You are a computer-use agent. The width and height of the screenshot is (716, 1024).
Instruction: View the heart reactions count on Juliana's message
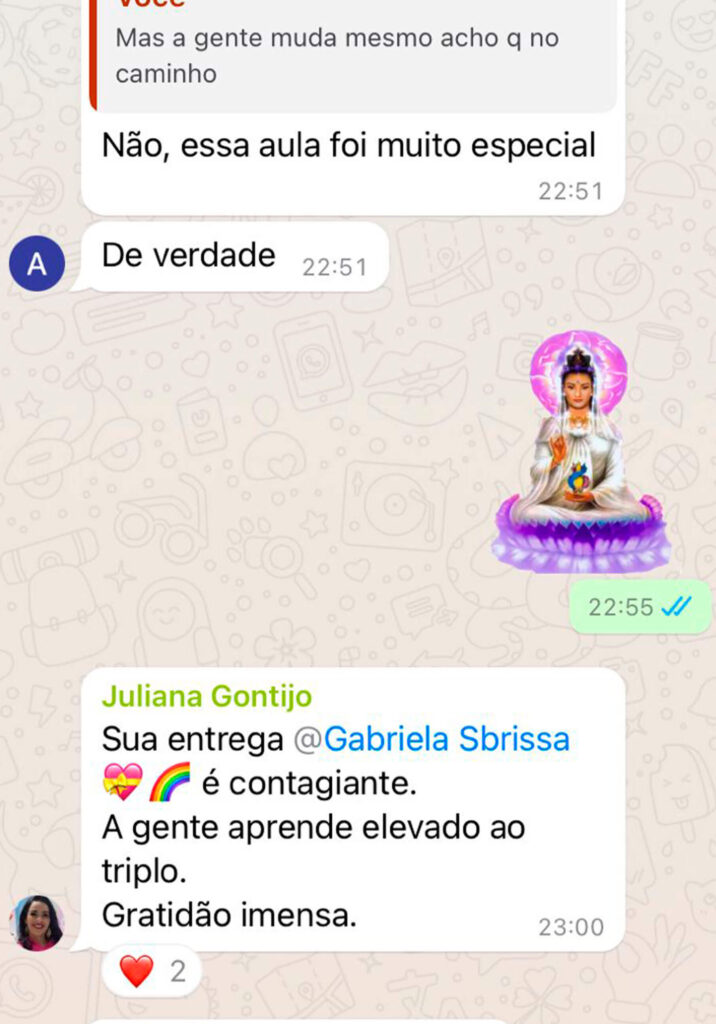[x=152, y=970]
